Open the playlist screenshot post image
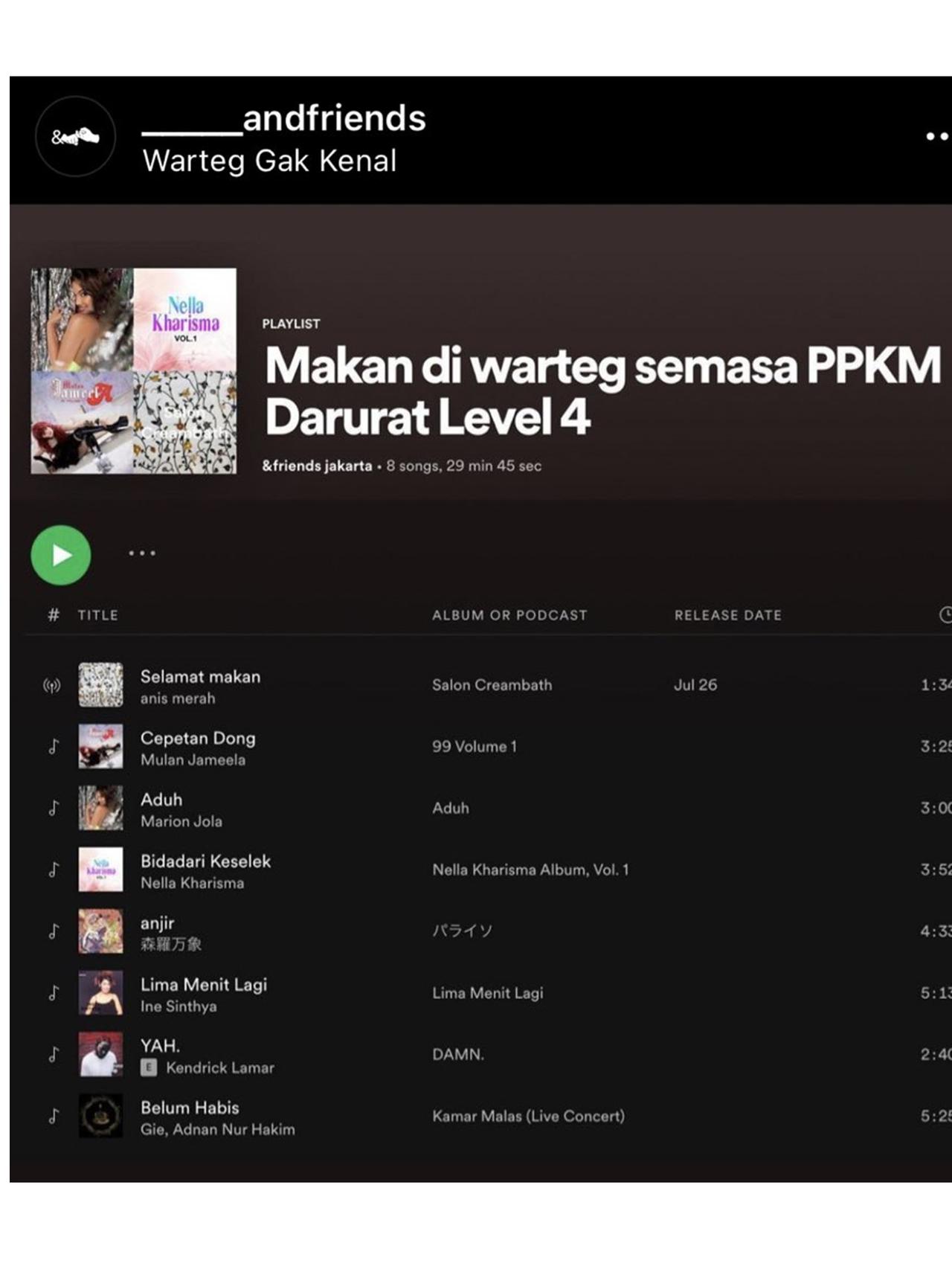The height and width of the screenshot is (1269, 952). pos(480,692)
